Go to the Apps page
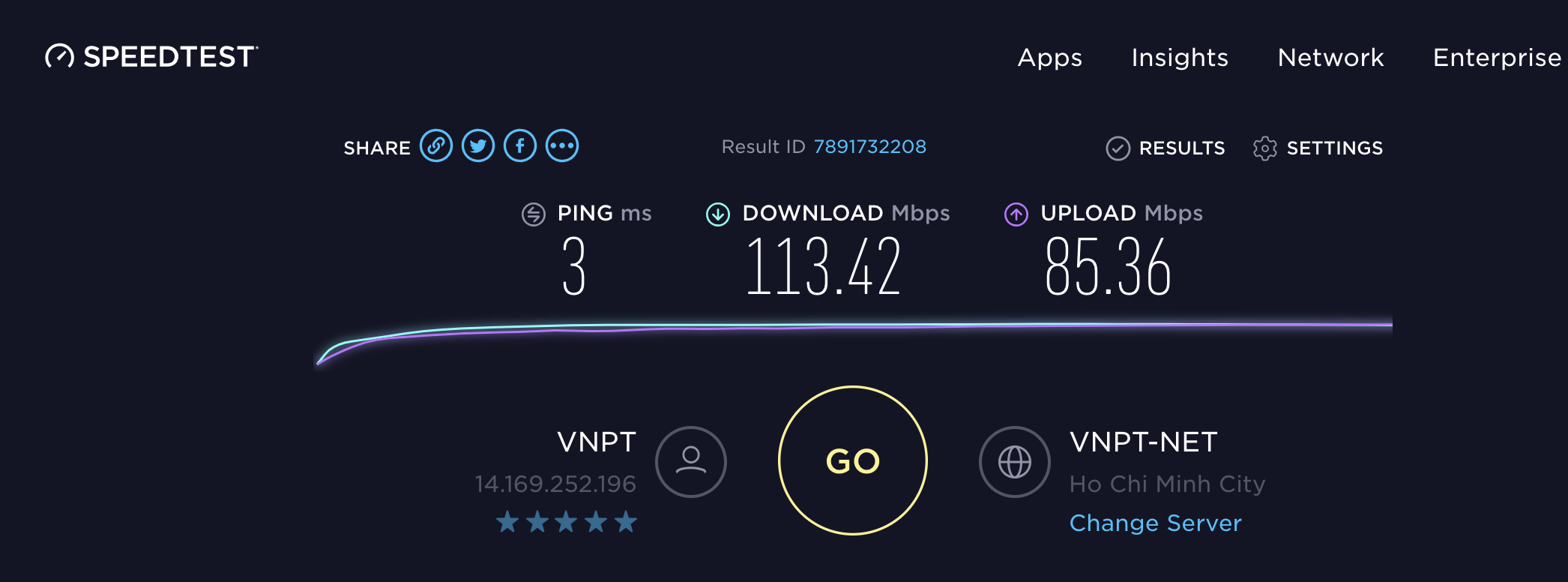1568x582 pixels. [x=1049, y=58]
